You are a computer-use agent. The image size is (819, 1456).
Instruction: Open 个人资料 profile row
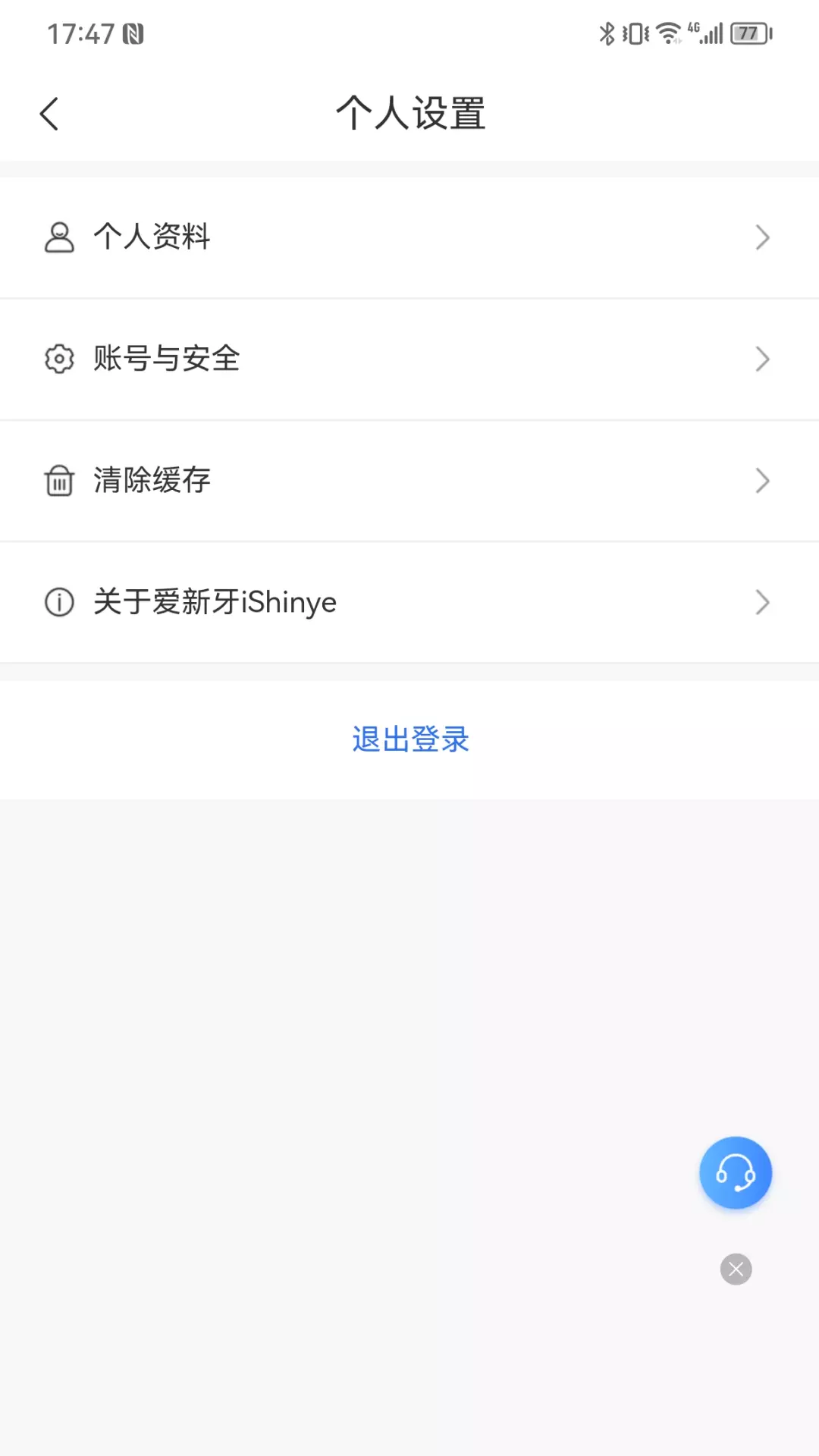[x=409, y=237]
